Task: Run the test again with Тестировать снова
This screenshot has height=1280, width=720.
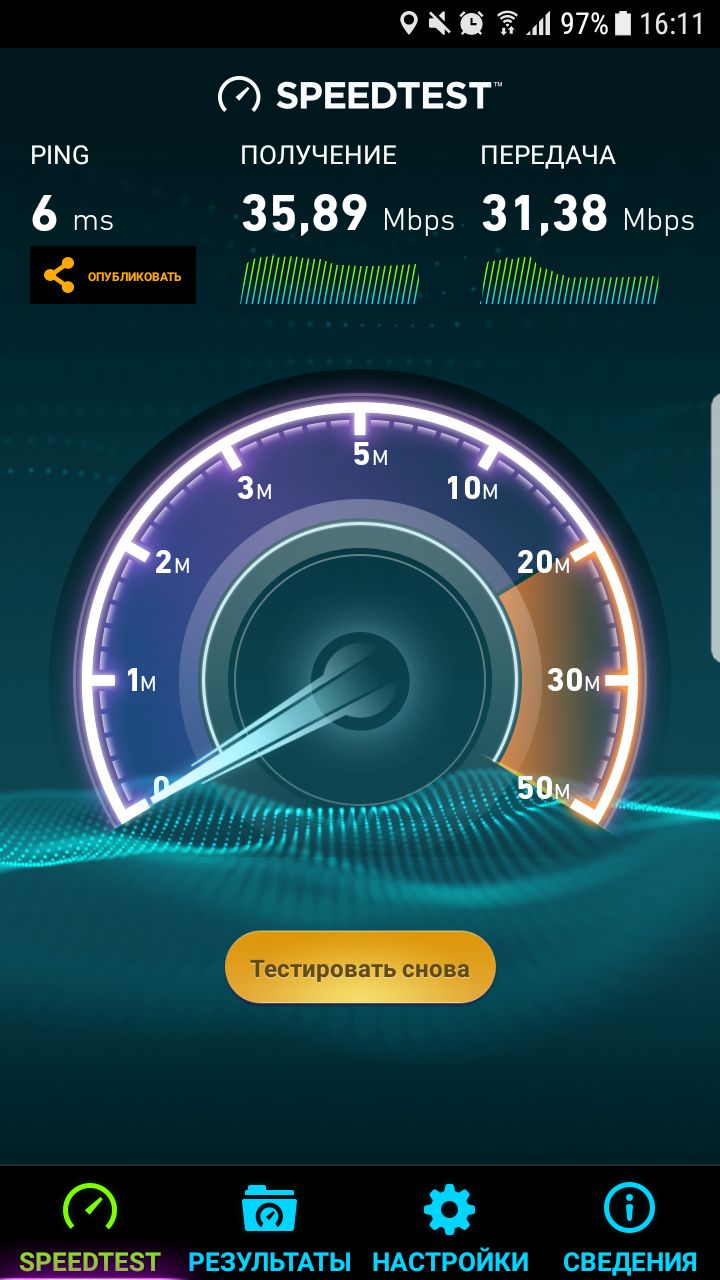Action: click(360, 967)
